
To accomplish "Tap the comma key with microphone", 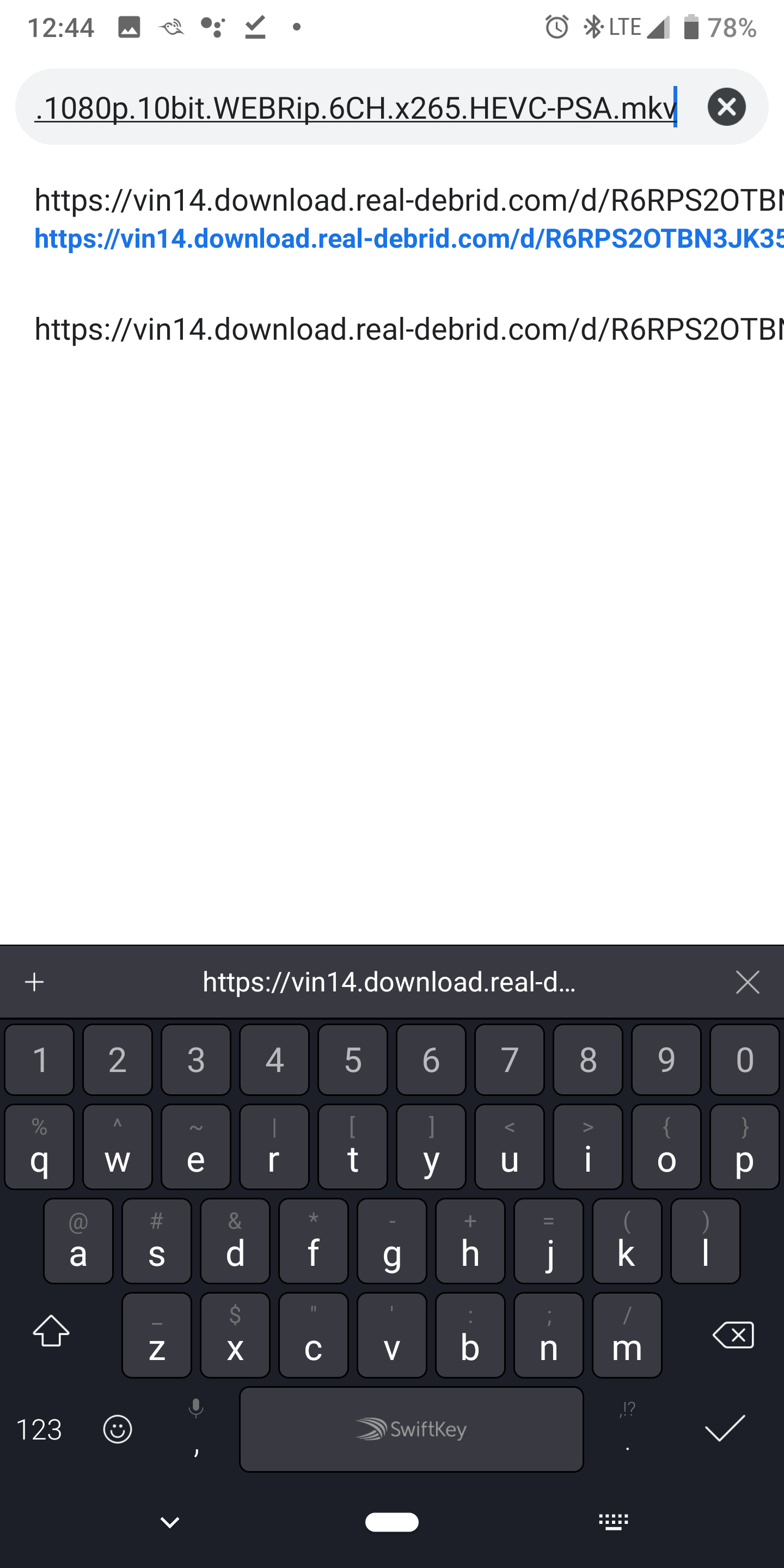I will (196, 1430).
